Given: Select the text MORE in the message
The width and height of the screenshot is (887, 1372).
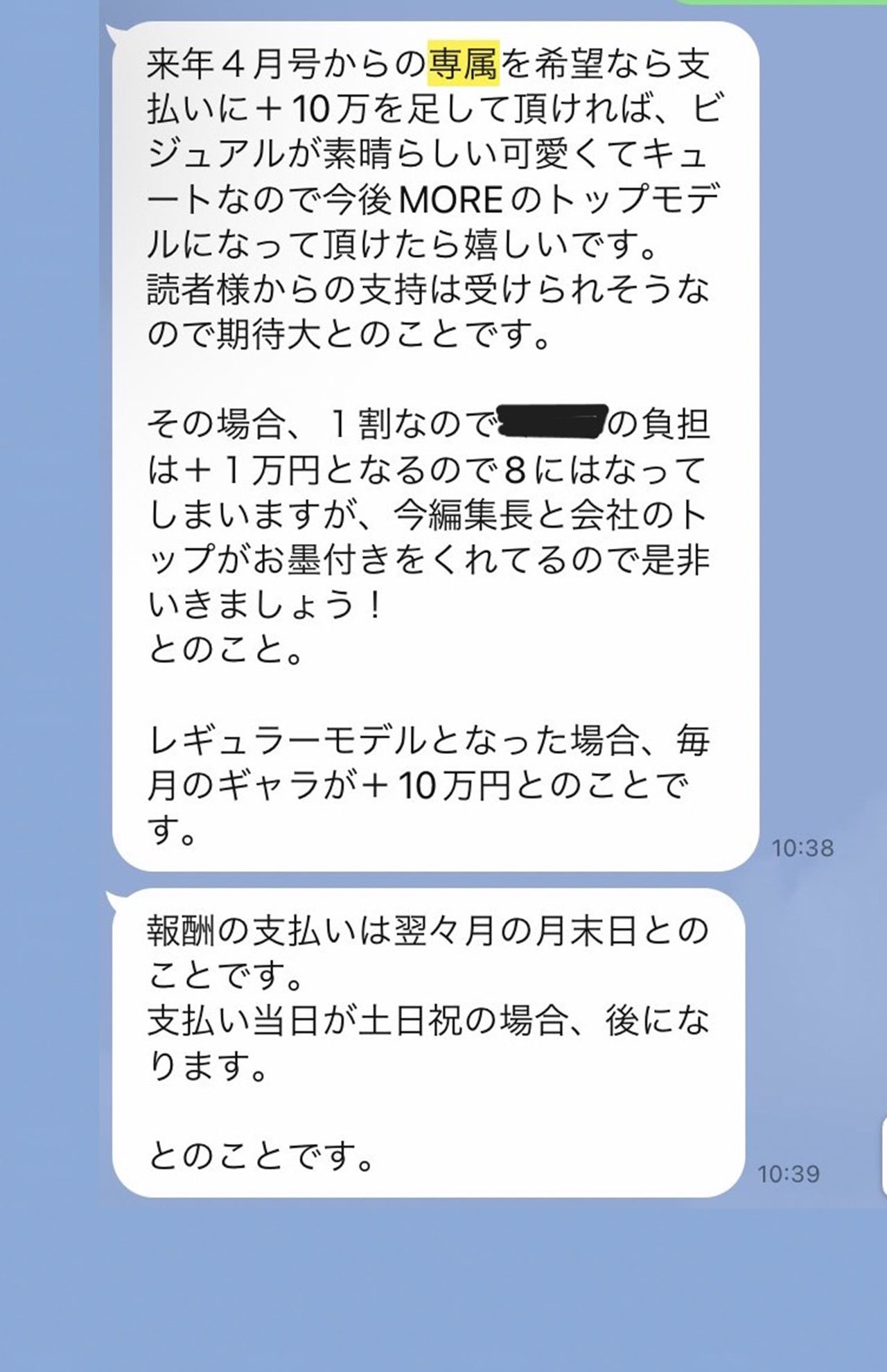Looking at the screenshot, I should tap(449, 201).
